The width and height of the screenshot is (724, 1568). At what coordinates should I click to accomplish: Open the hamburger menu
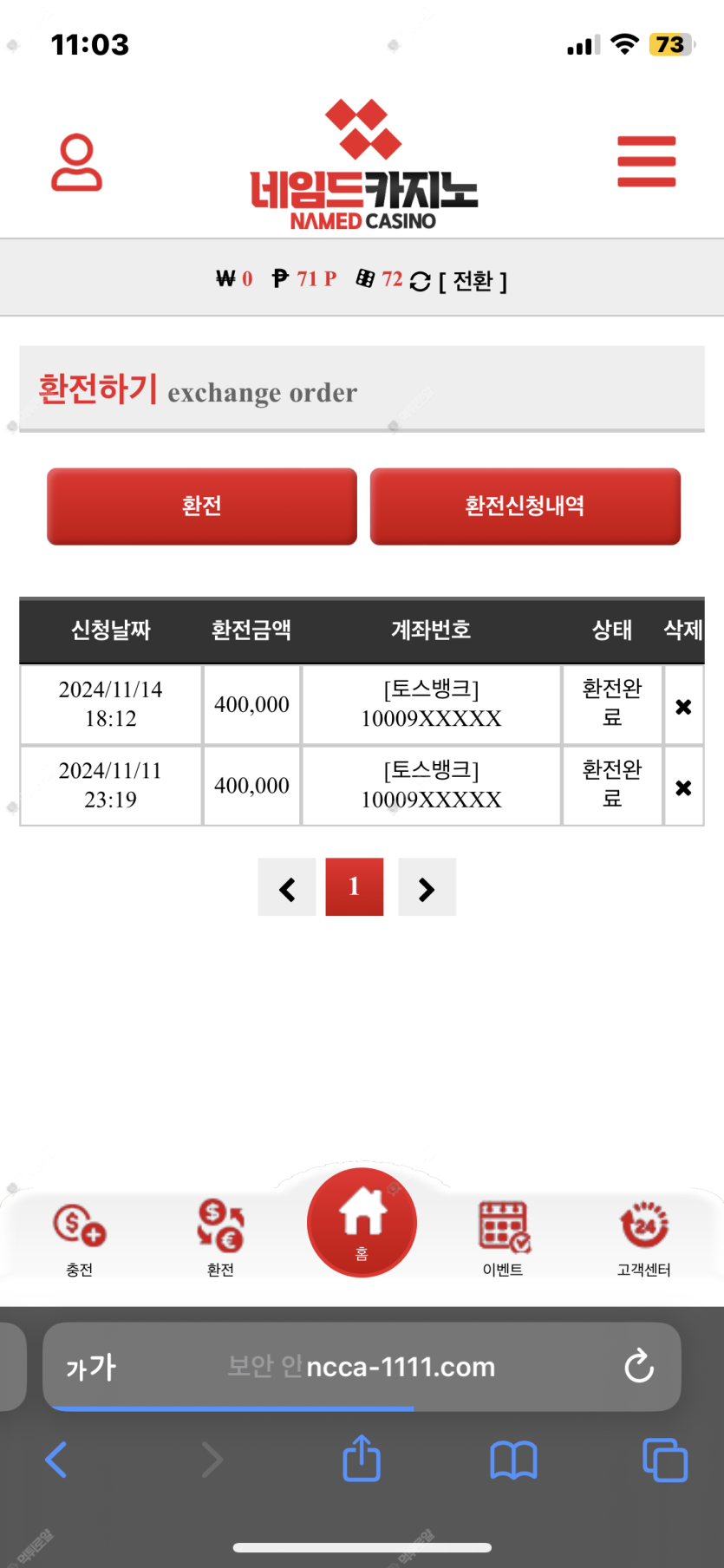pos(646,161)
